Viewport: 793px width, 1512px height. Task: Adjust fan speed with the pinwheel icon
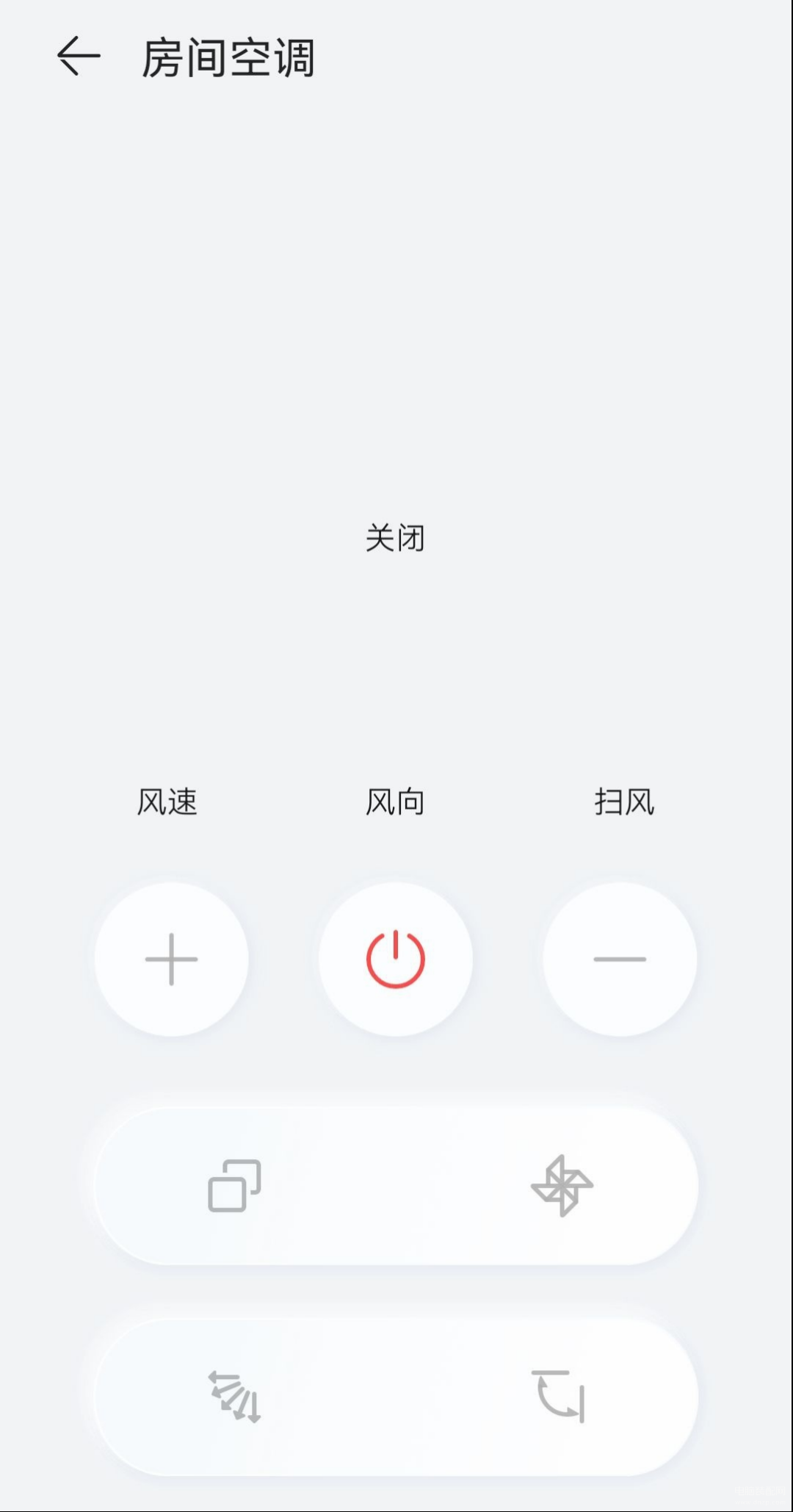[562, 1186]
